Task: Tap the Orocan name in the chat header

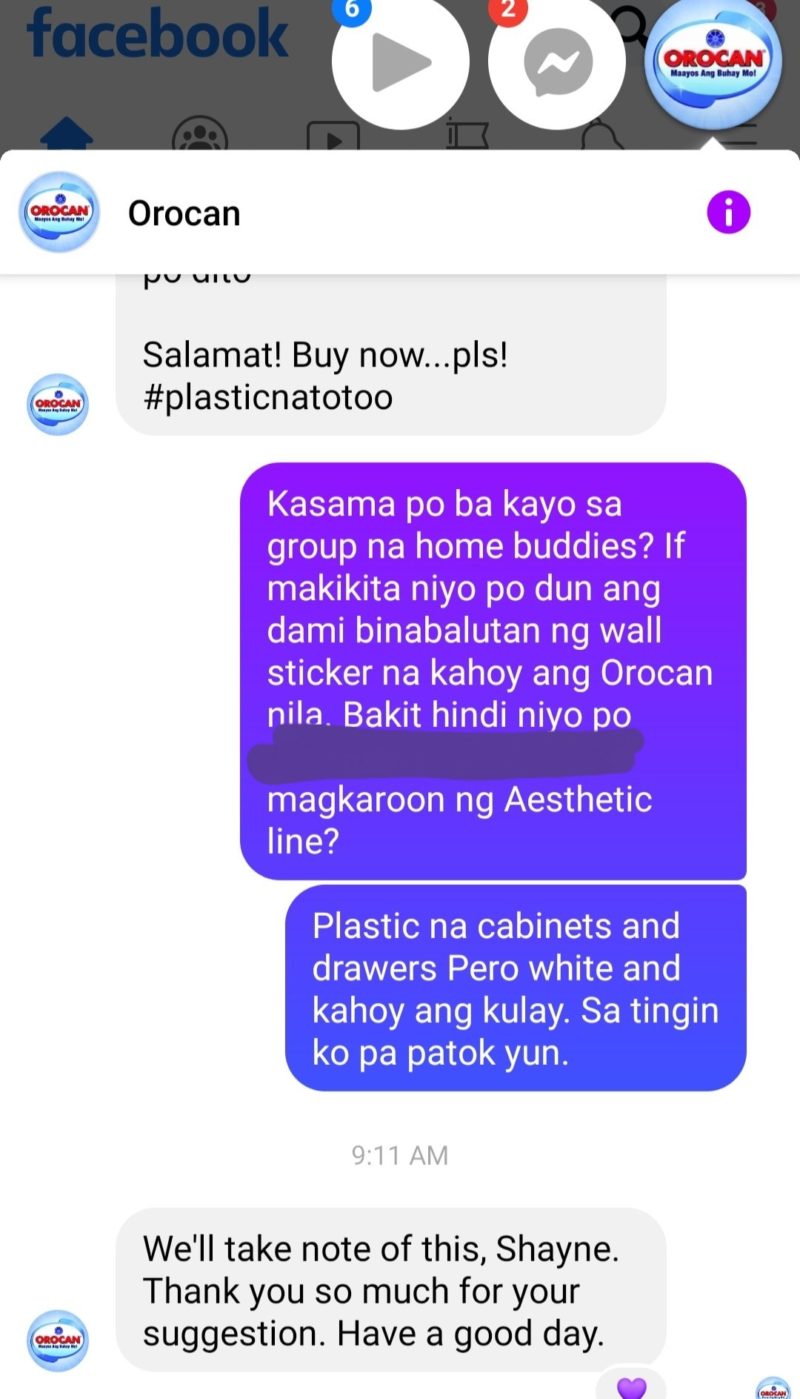Action: point(184,212)
